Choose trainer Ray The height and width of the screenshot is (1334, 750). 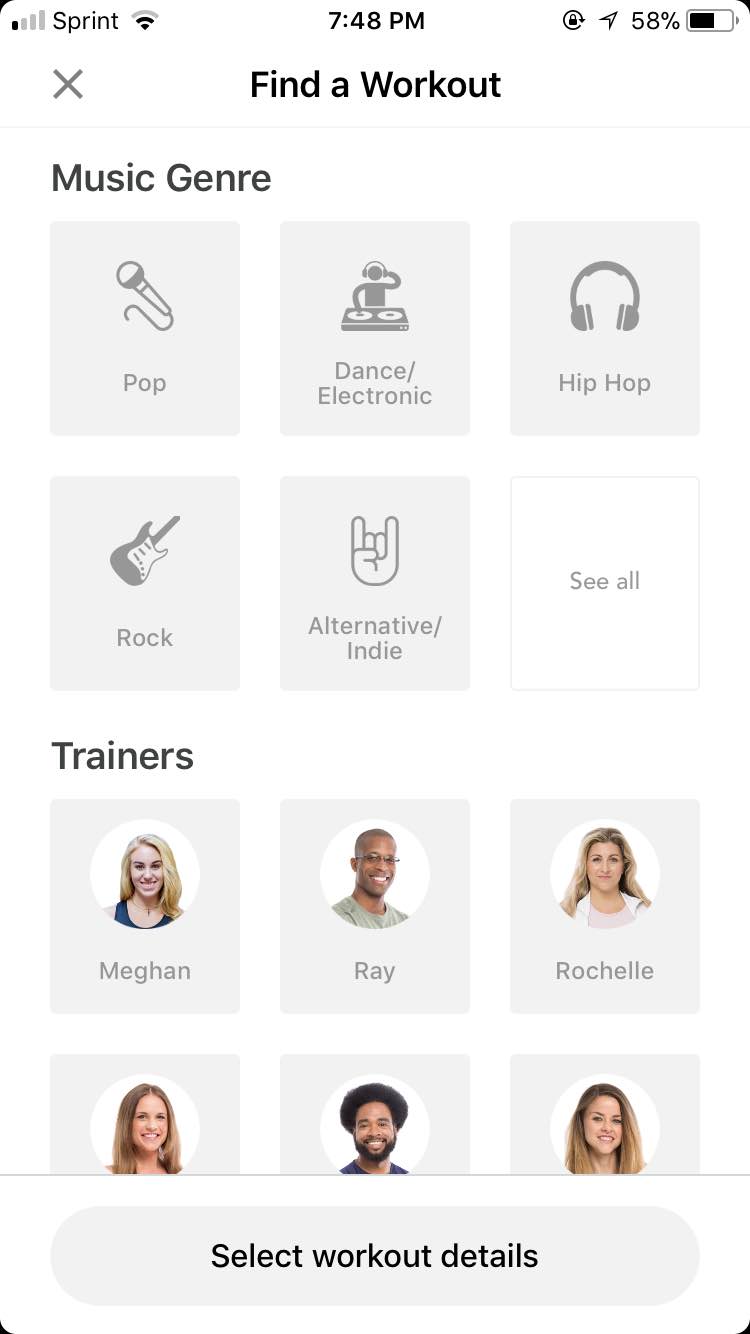click(x=375, y=905)
